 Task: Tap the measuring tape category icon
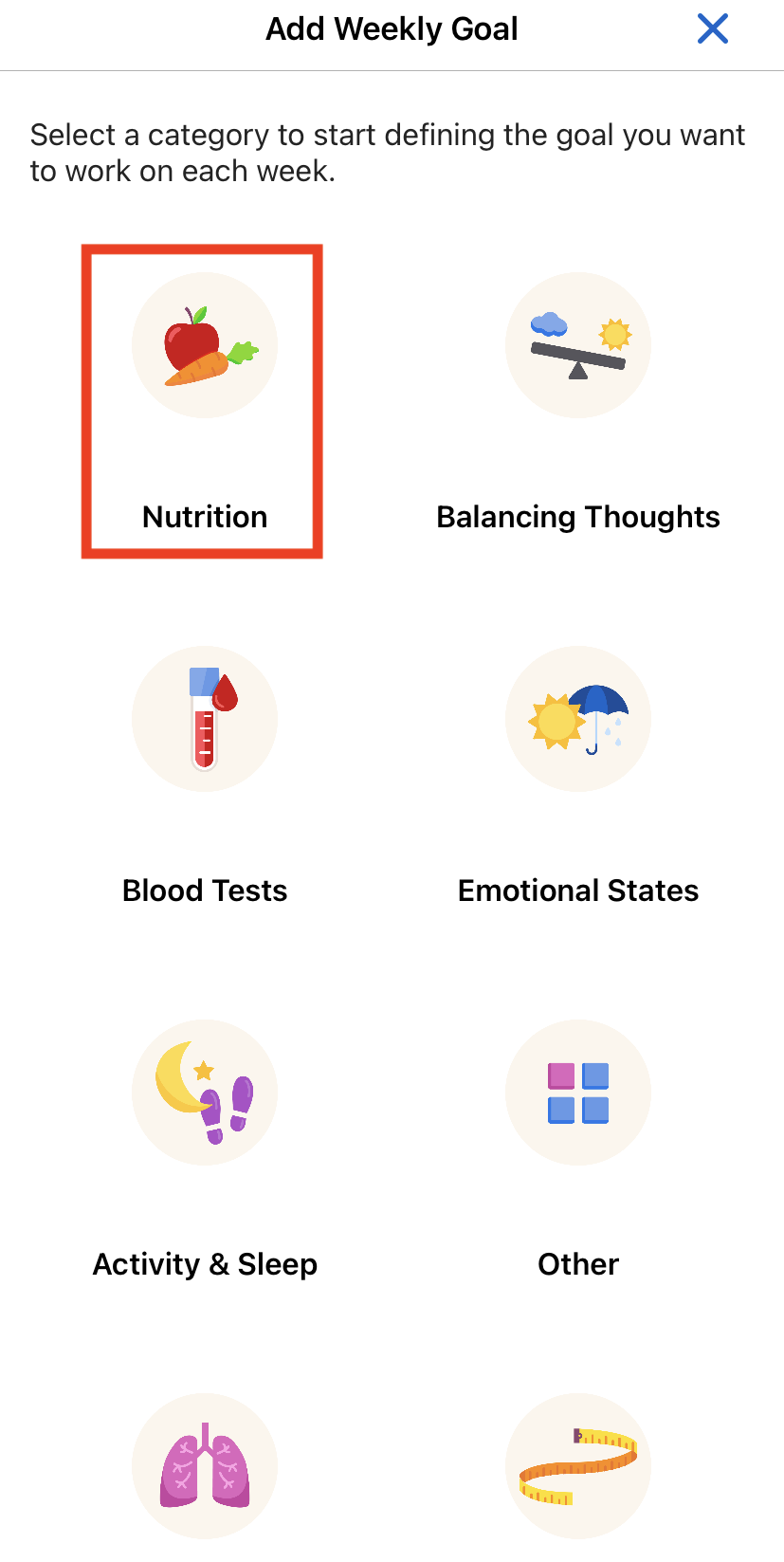click(577, 1465)
